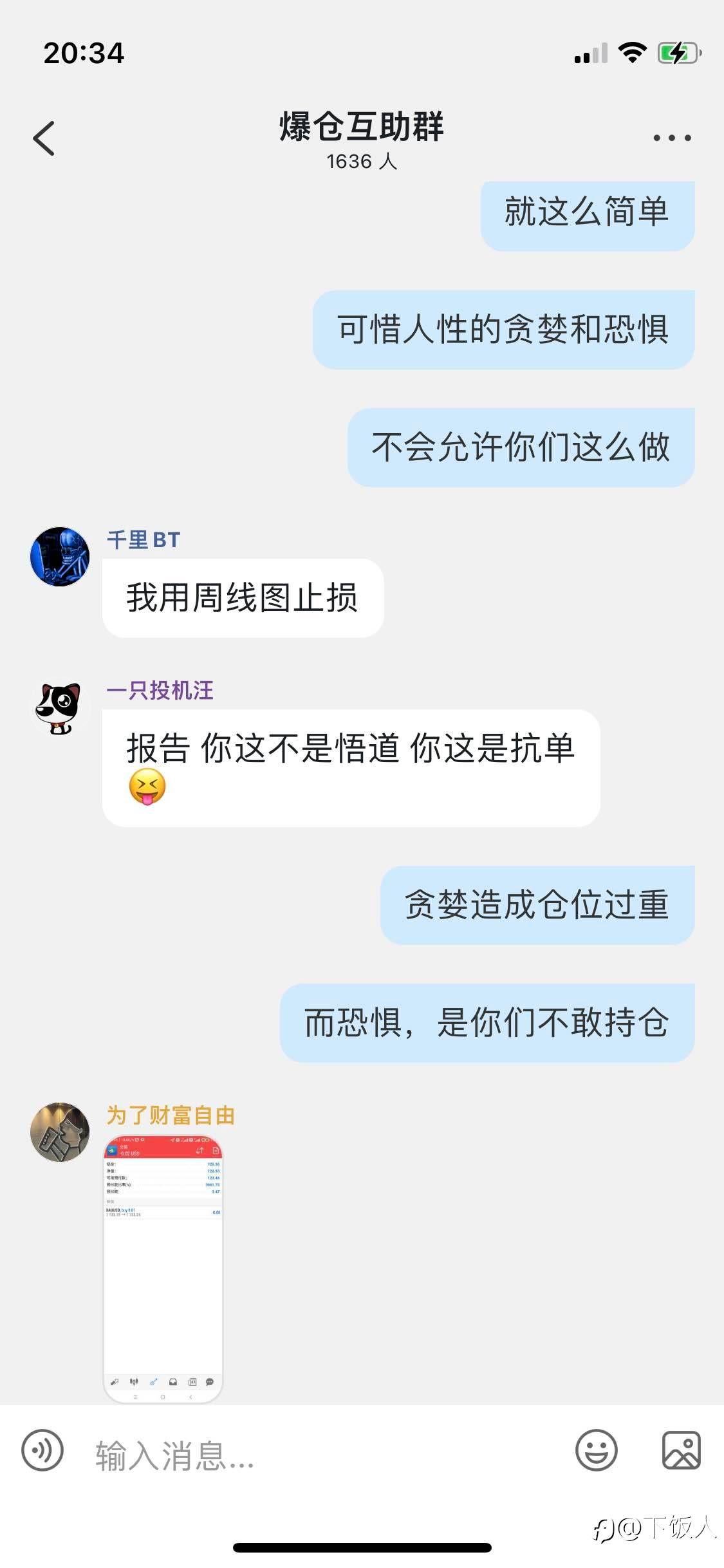Focus the 输入消息 text field
The height and width of the screenshot is (1568, 724).
coord(322,1455)
